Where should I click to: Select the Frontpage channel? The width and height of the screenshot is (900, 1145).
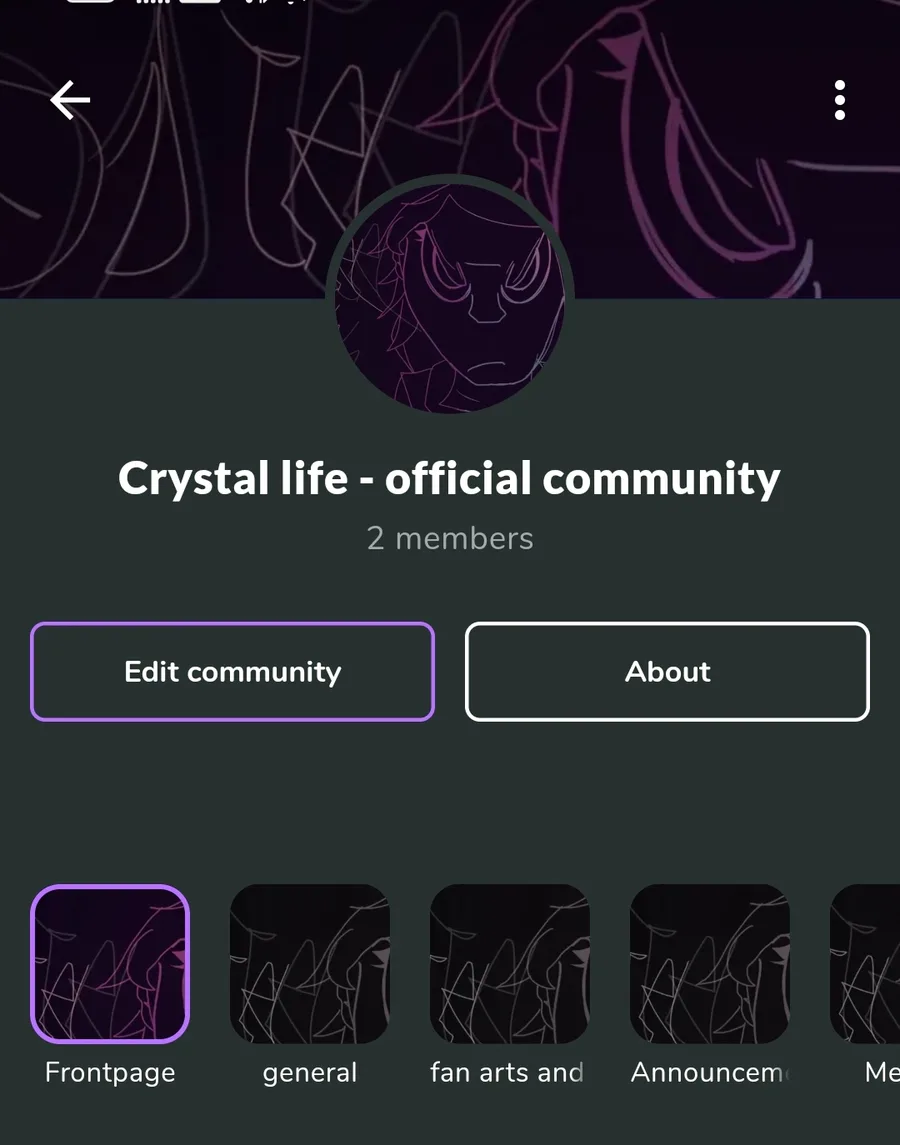[110, 964]
